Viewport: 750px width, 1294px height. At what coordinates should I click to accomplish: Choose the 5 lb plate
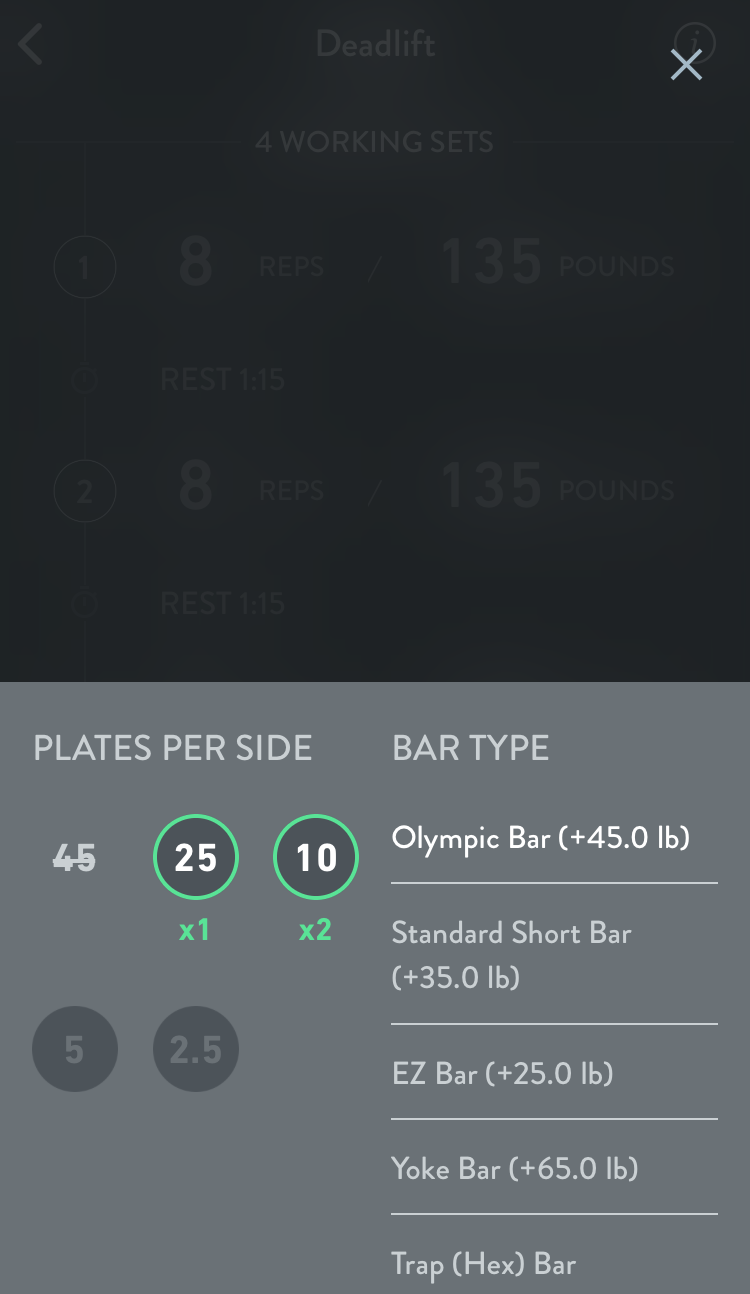coord(74,1049)
